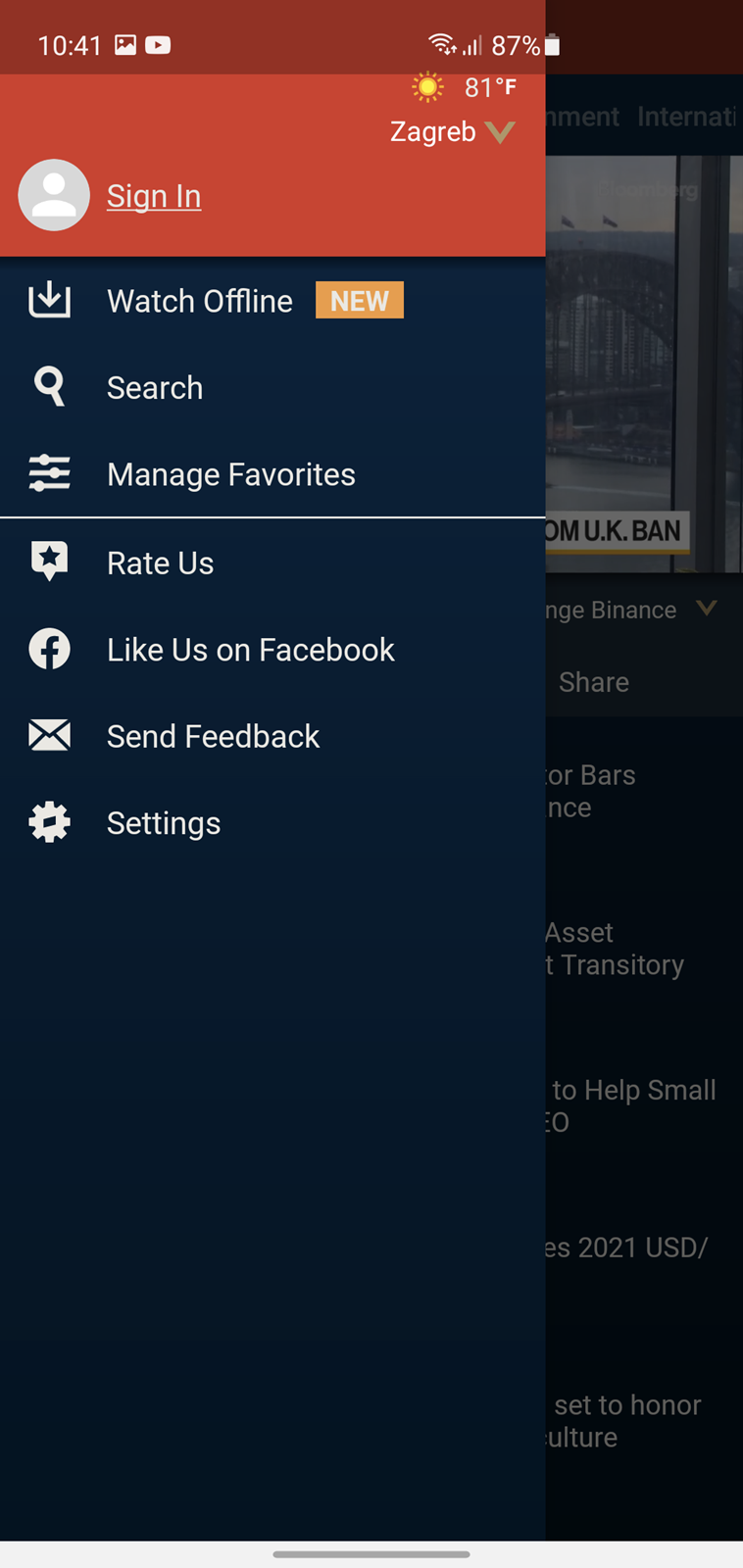Open Search from the drawer
This screenshot has height=1568, width=743.
click(x=155, y=388)
